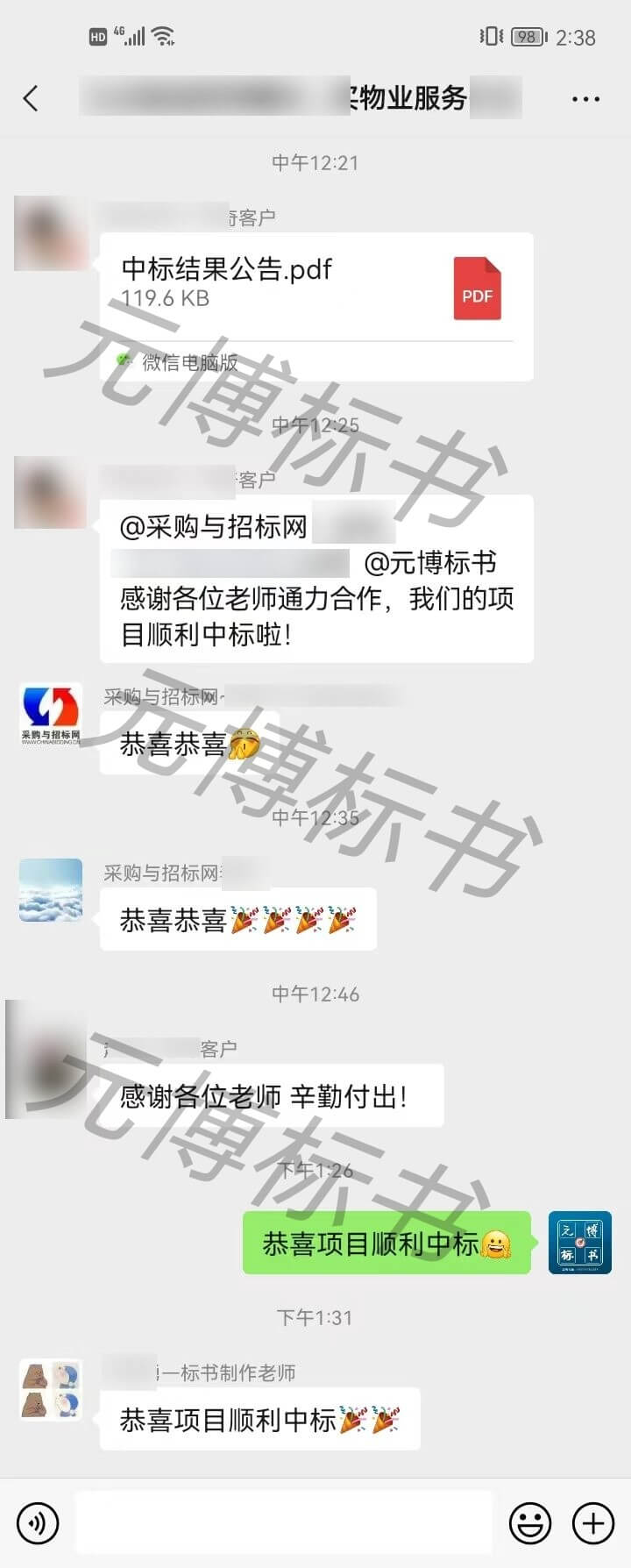Open the emoji picker

530,1523
